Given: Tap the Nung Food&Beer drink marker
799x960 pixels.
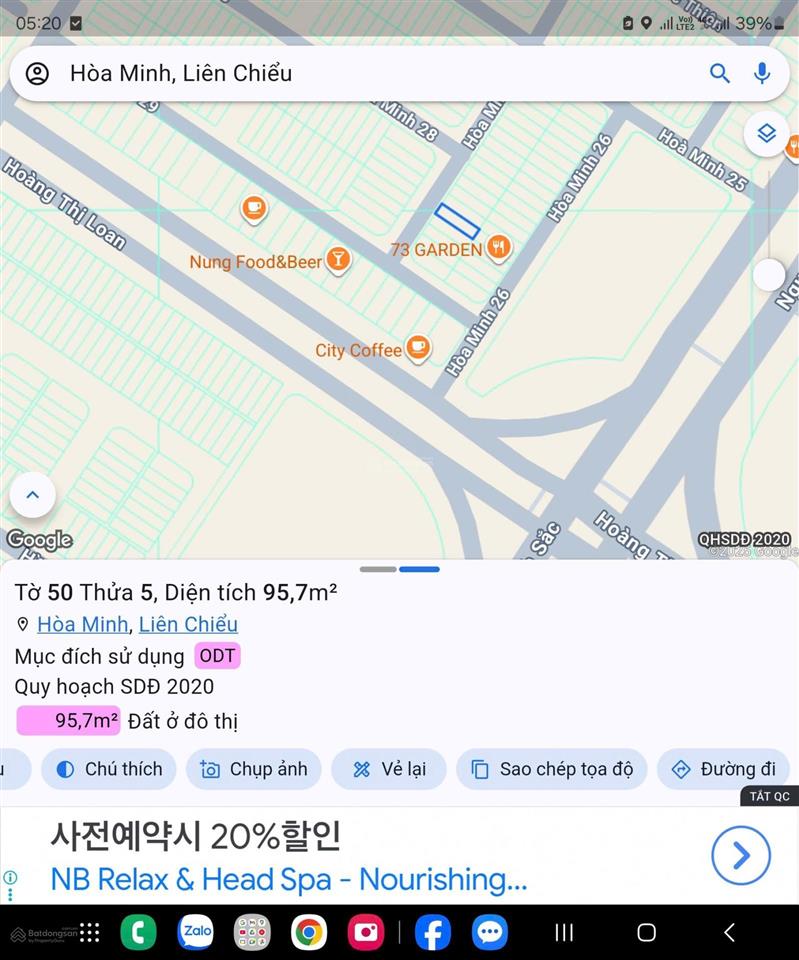Looking at the screenshot, I should (337, 260).
